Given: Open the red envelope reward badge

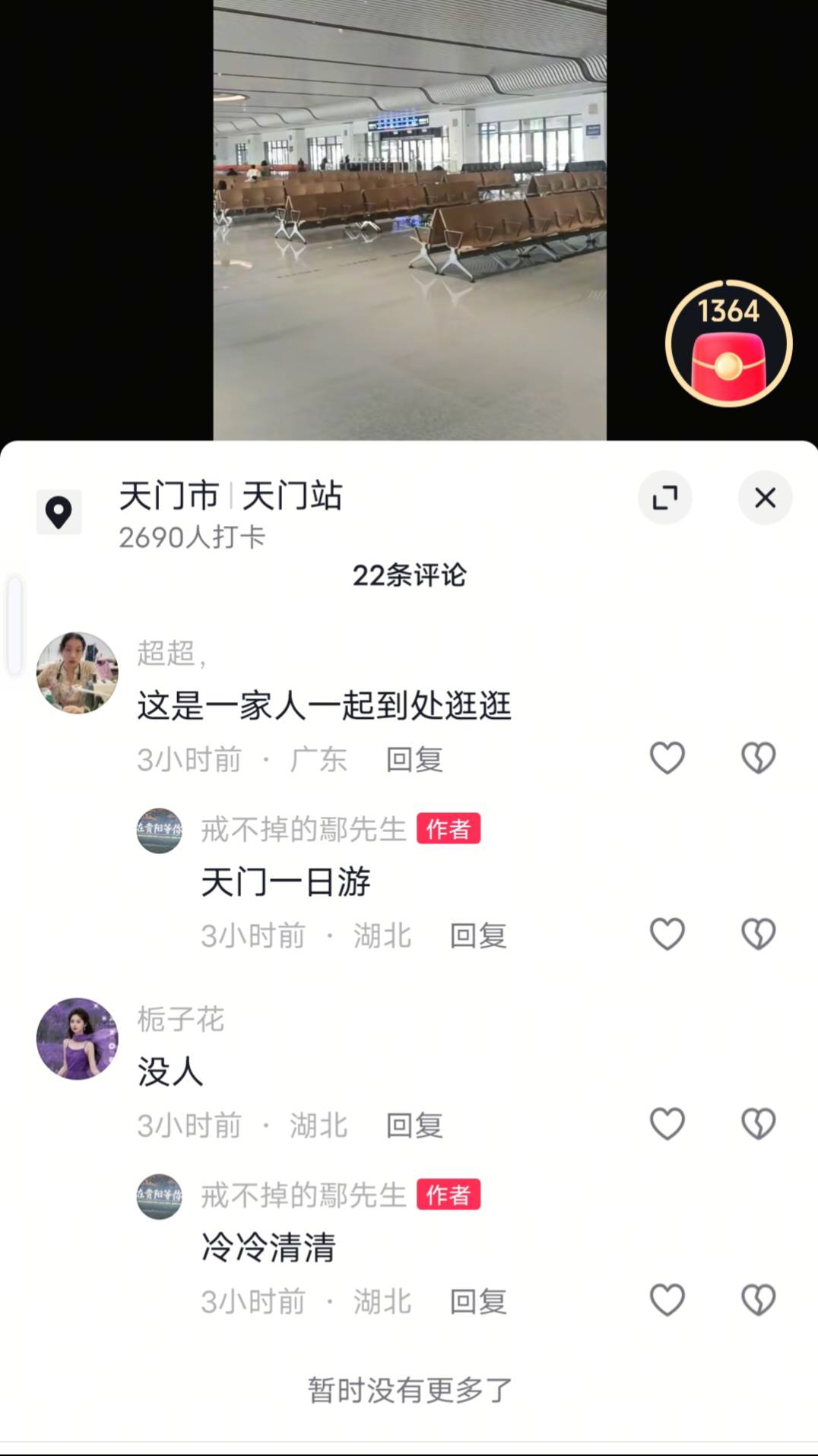Looking at the screenshot, I should click(x=728, y=344).
